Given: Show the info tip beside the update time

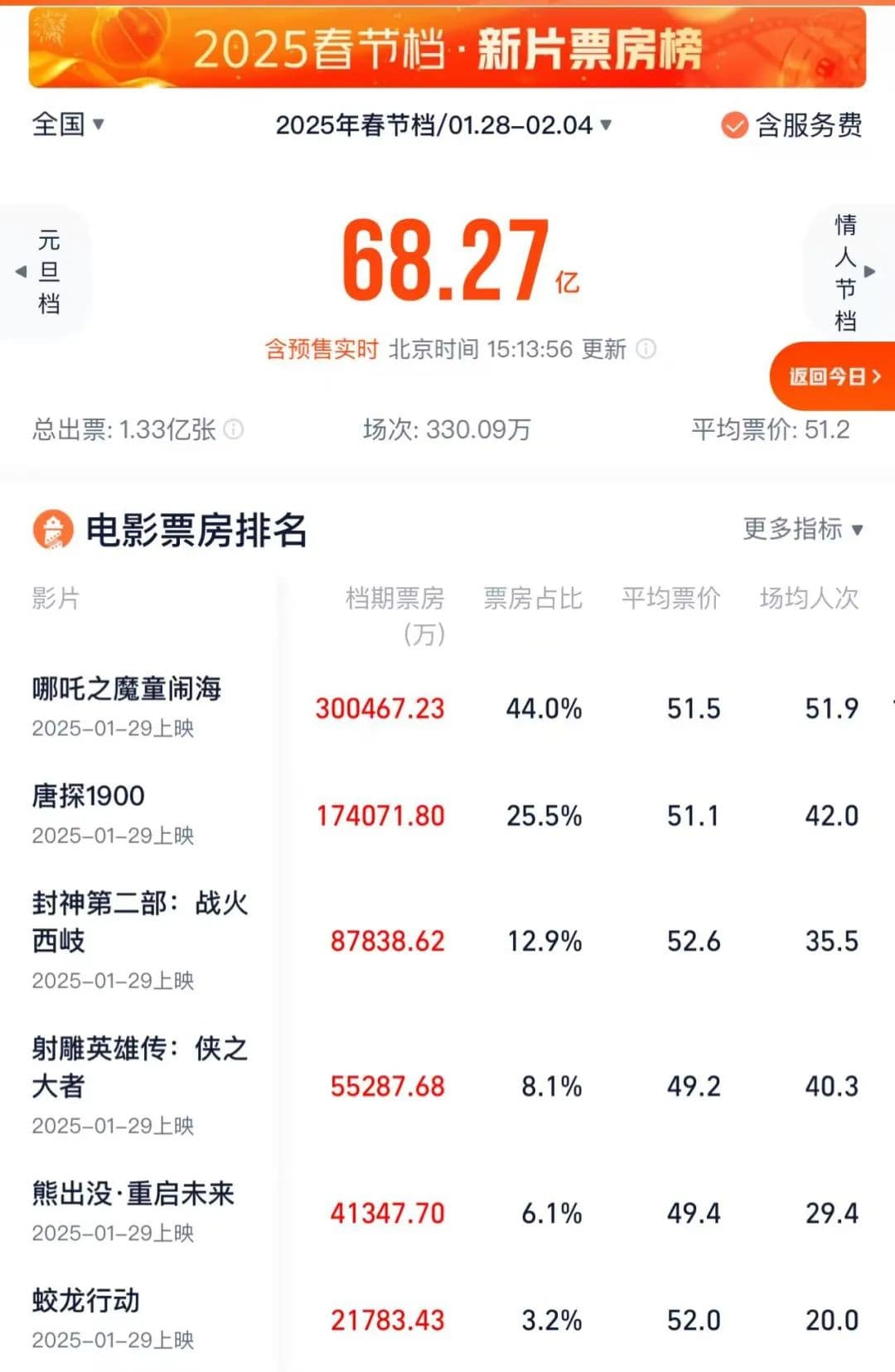Looking at the screenshot, I should [646, 349].
